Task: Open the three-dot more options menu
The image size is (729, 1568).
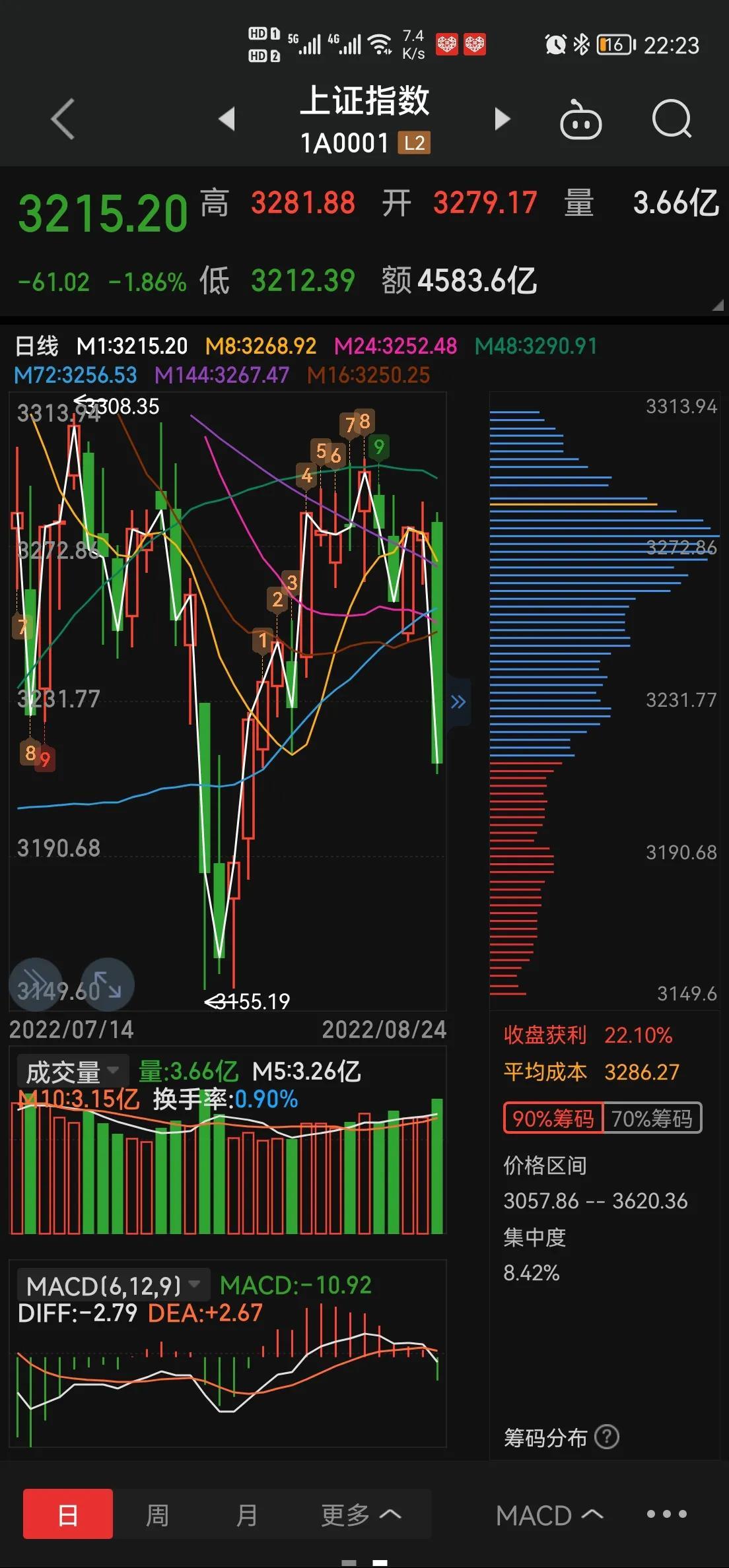Action: 666,1514
